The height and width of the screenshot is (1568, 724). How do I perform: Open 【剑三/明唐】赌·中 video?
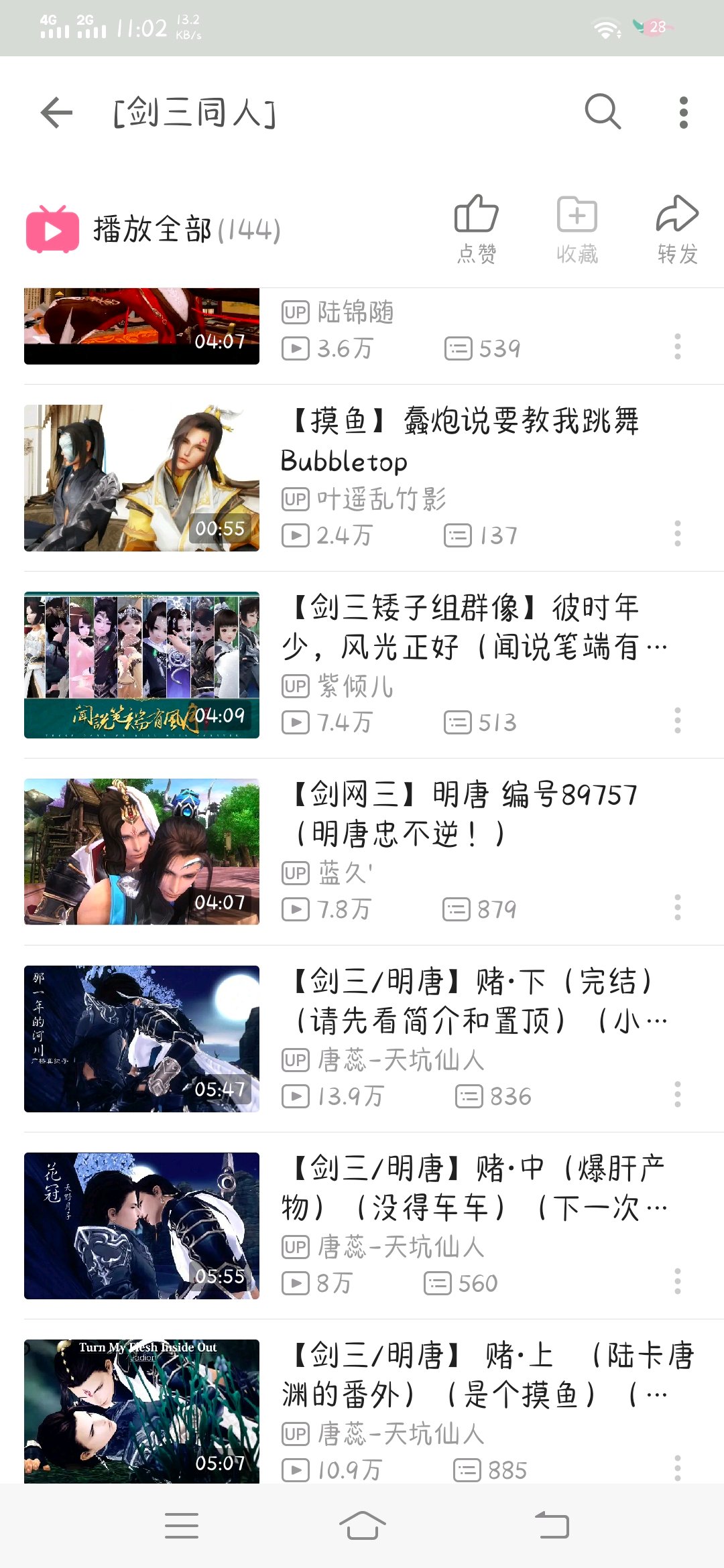[x=362, y=1226]
